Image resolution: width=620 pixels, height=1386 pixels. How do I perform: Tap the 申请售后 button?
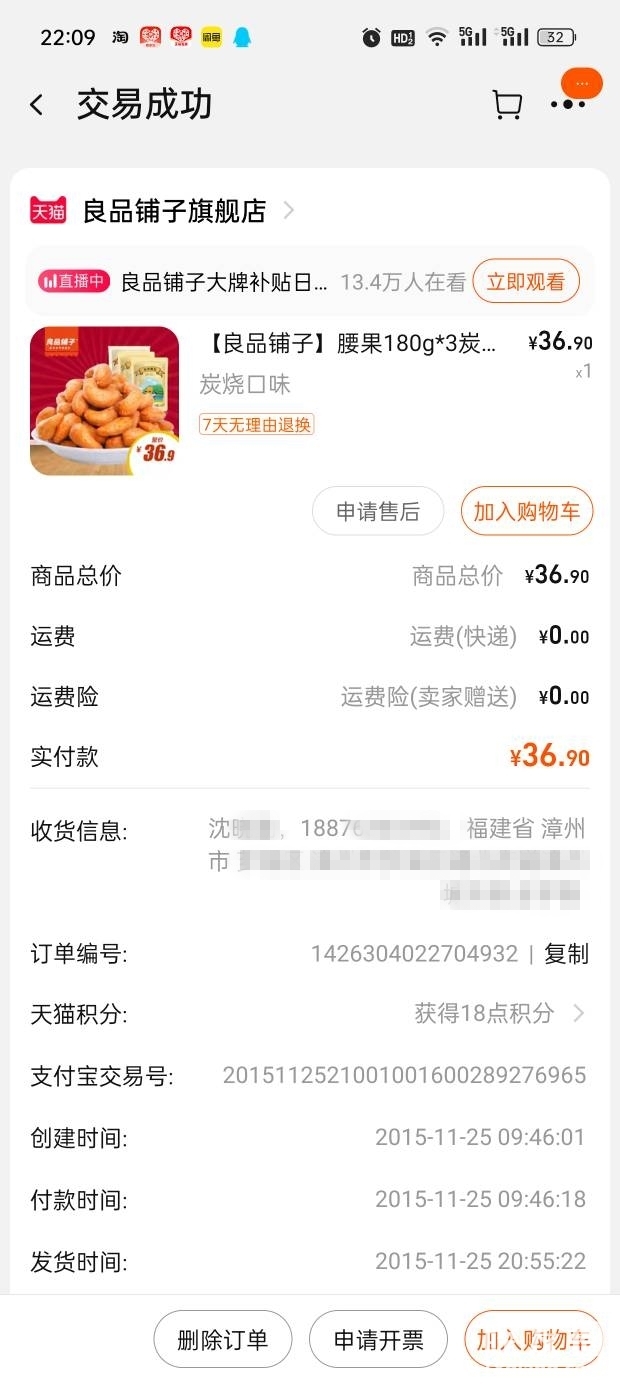378,512
